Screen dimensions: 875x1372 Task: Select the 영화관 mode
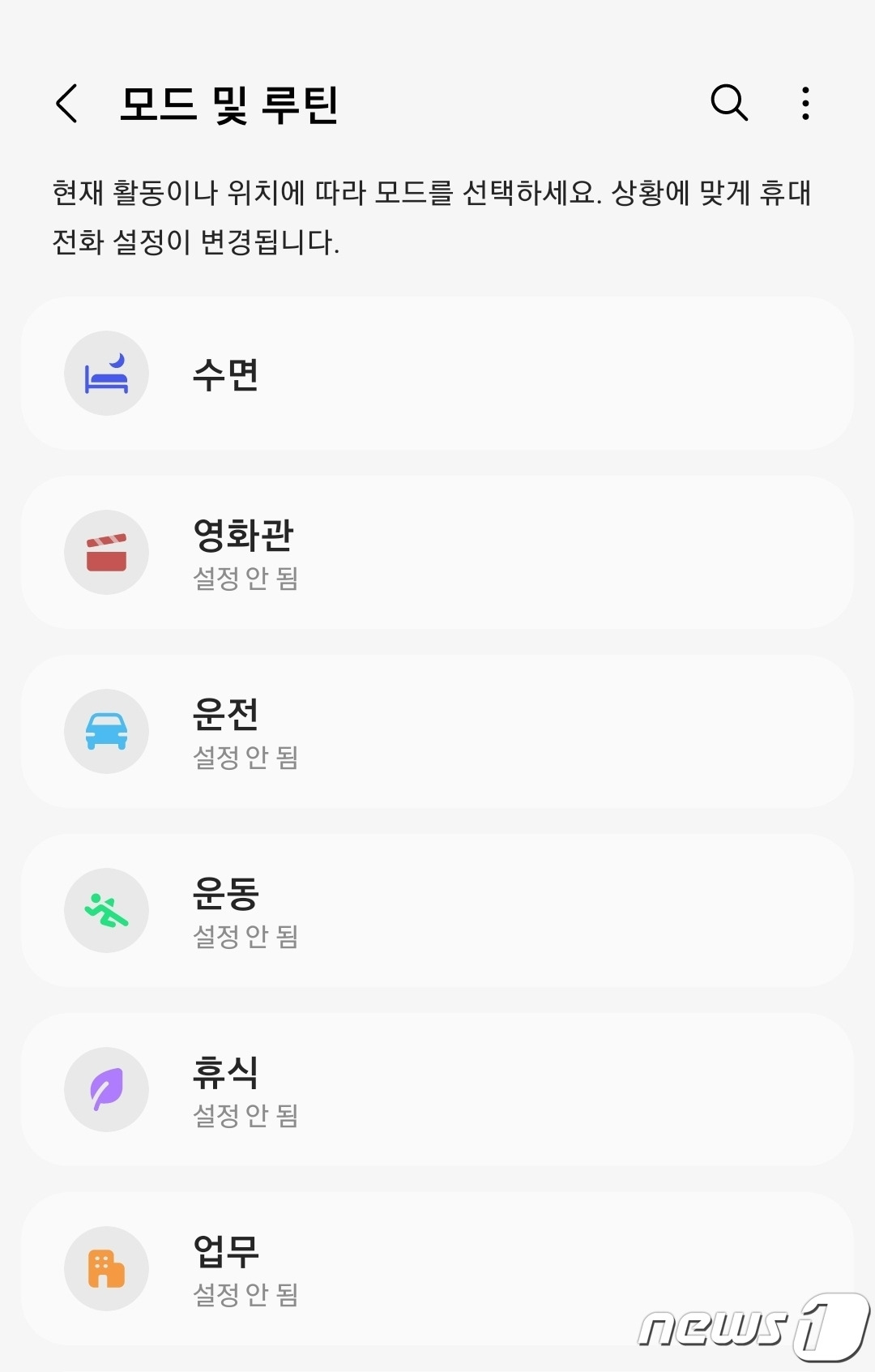click(437, 553)
